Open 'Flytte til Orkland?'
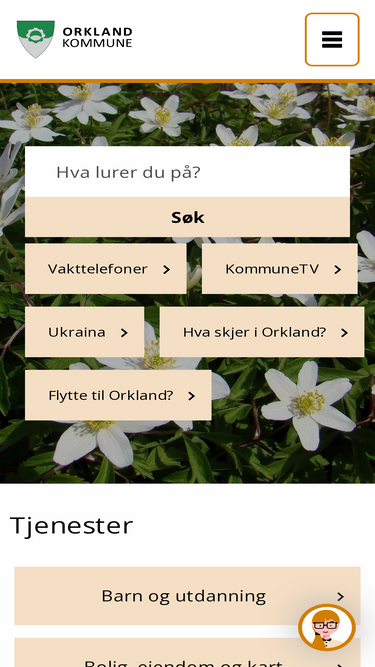This screenshot has width=375, height=667. tap(118, 395)
